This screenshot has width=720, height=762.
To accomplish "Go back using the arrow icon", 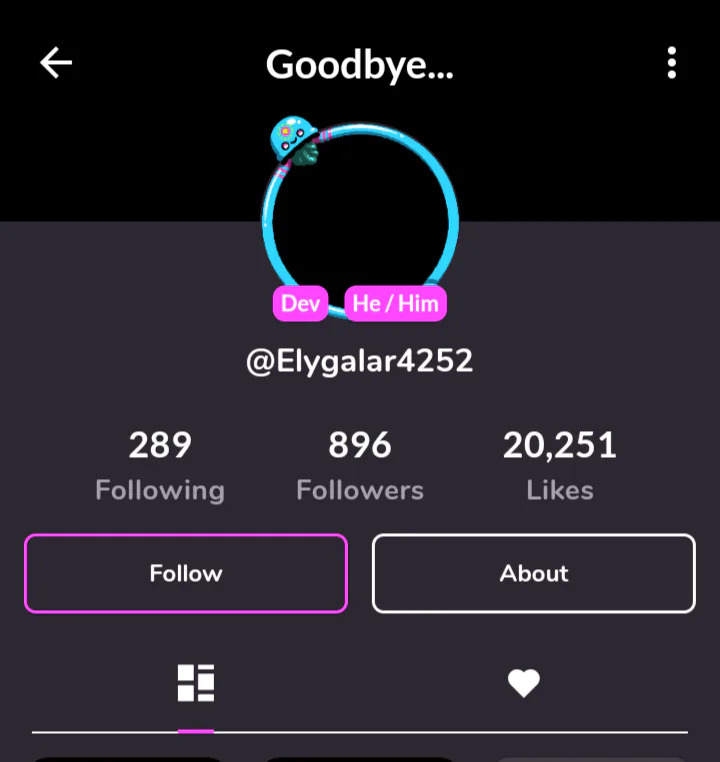I will pyautogui.click(x=56, y=63).
